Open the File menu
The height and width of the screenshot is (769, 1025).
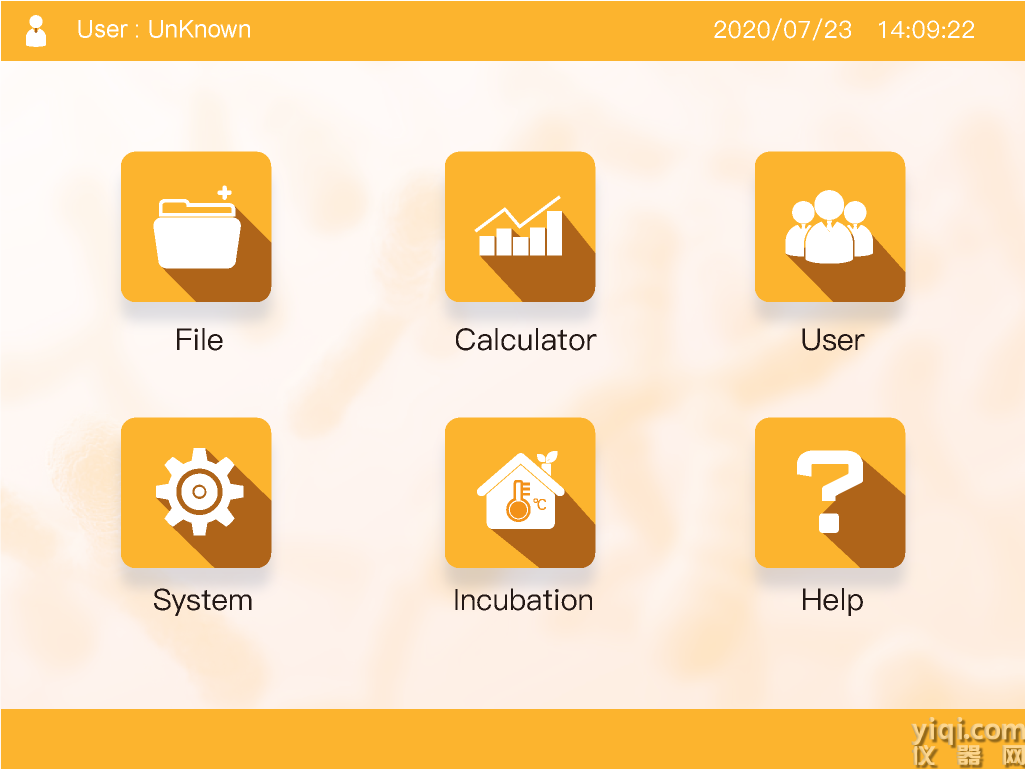[x=196, y=227]
